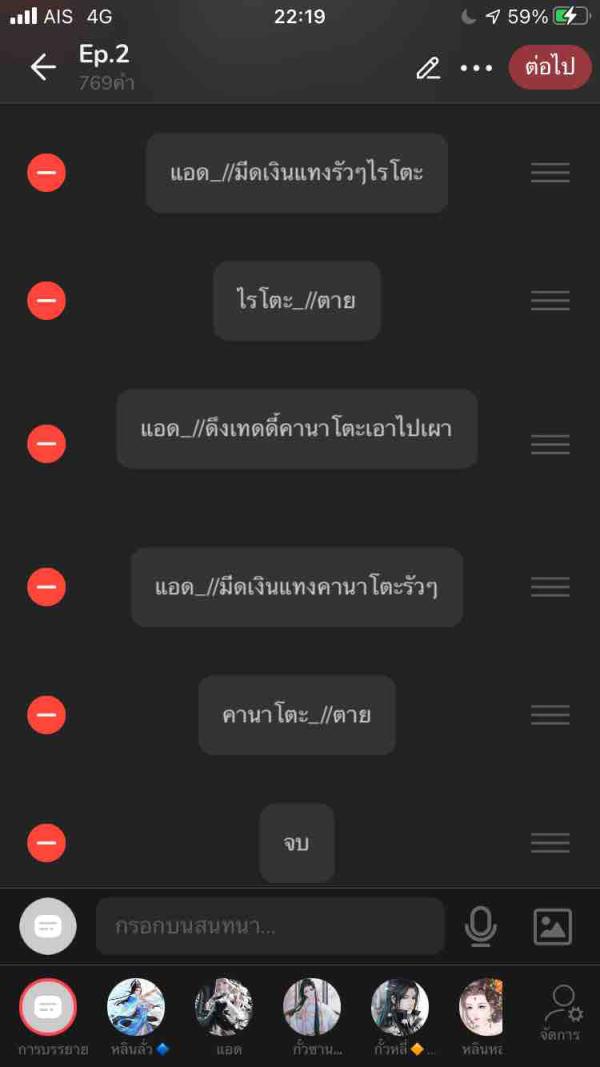Remove the จบ message
The height and width of the screenshot is (1067, 600).
[x=46, y=843]
